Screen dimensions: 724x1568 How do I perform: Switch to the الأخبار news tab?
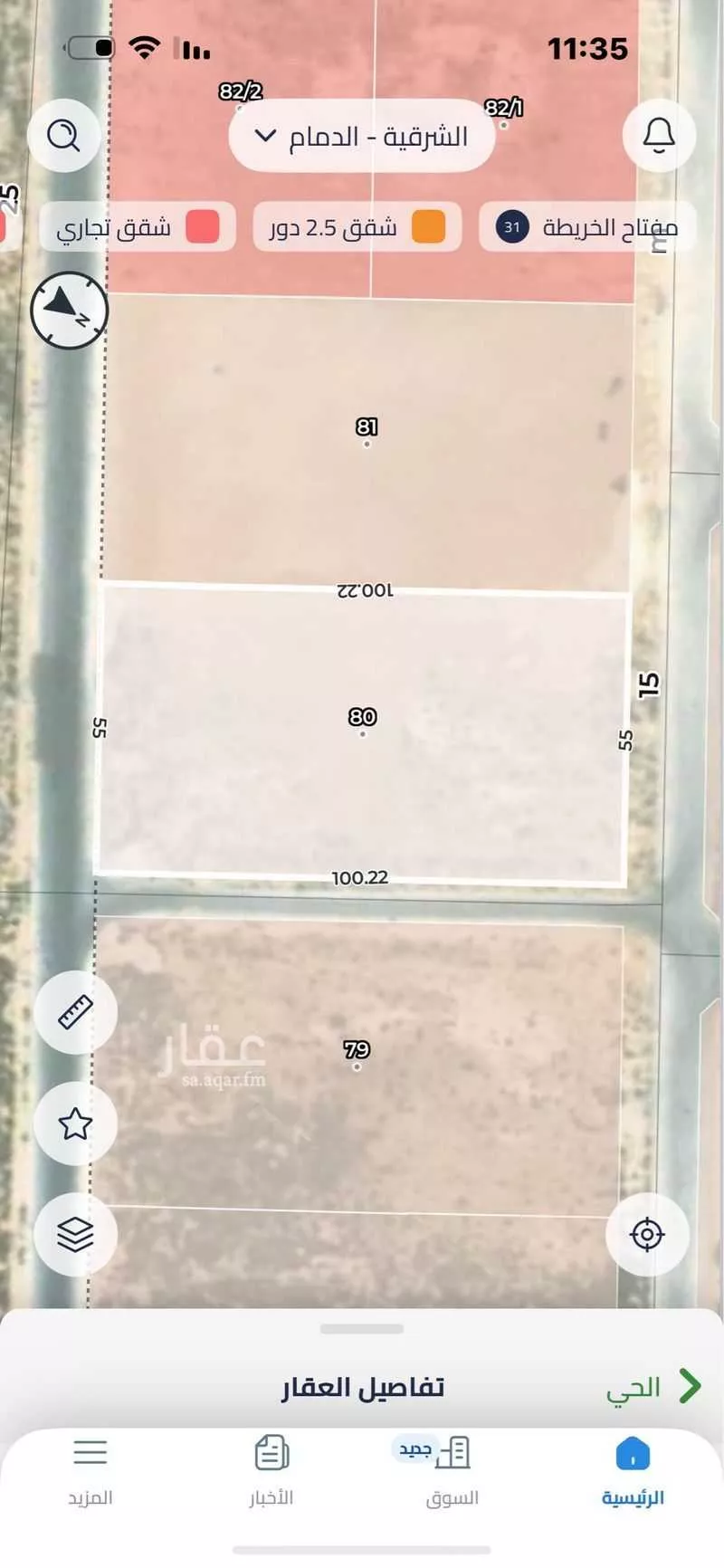[x=269, y=1453]
